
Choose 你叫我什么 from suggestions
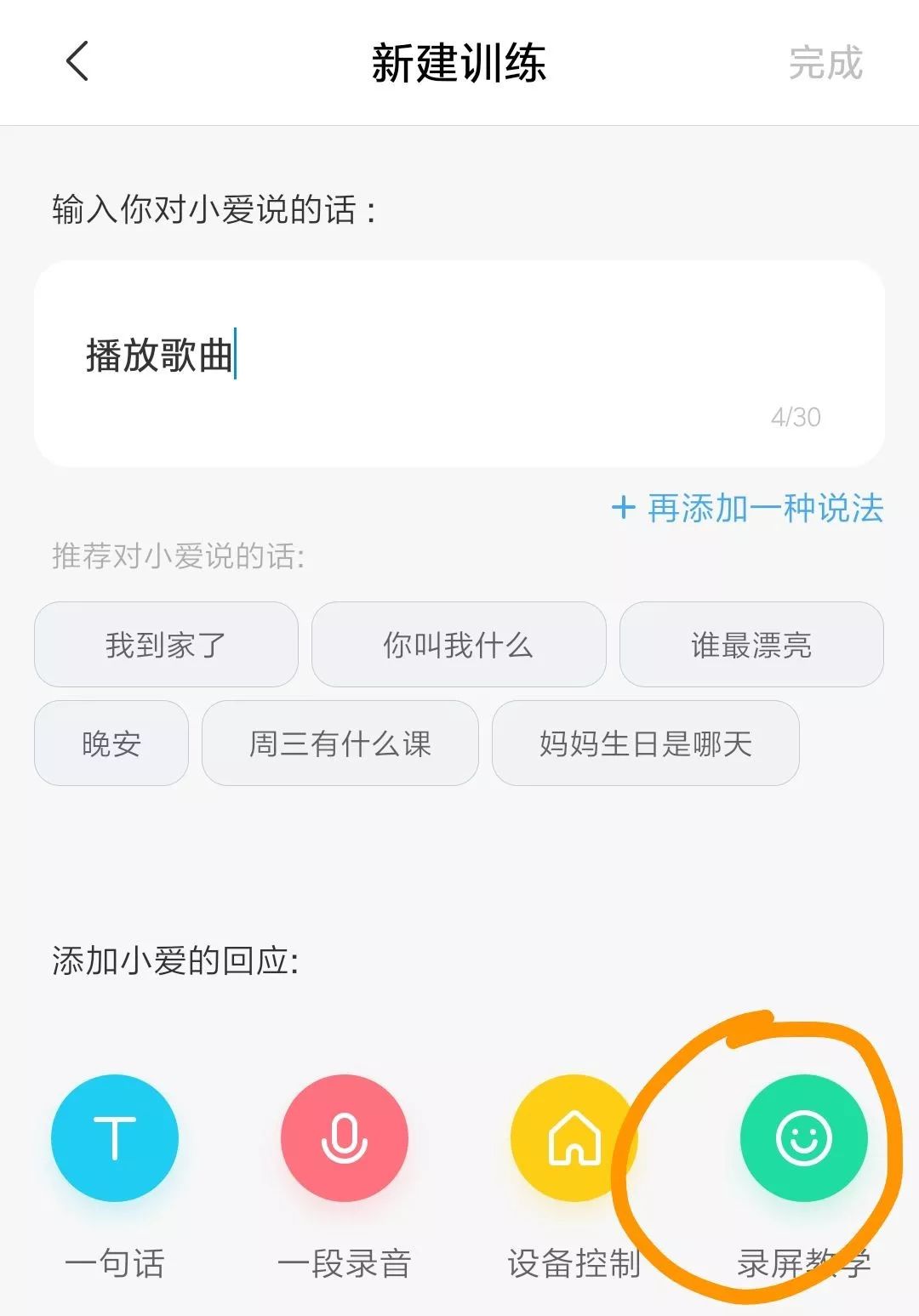pos(459,645)
